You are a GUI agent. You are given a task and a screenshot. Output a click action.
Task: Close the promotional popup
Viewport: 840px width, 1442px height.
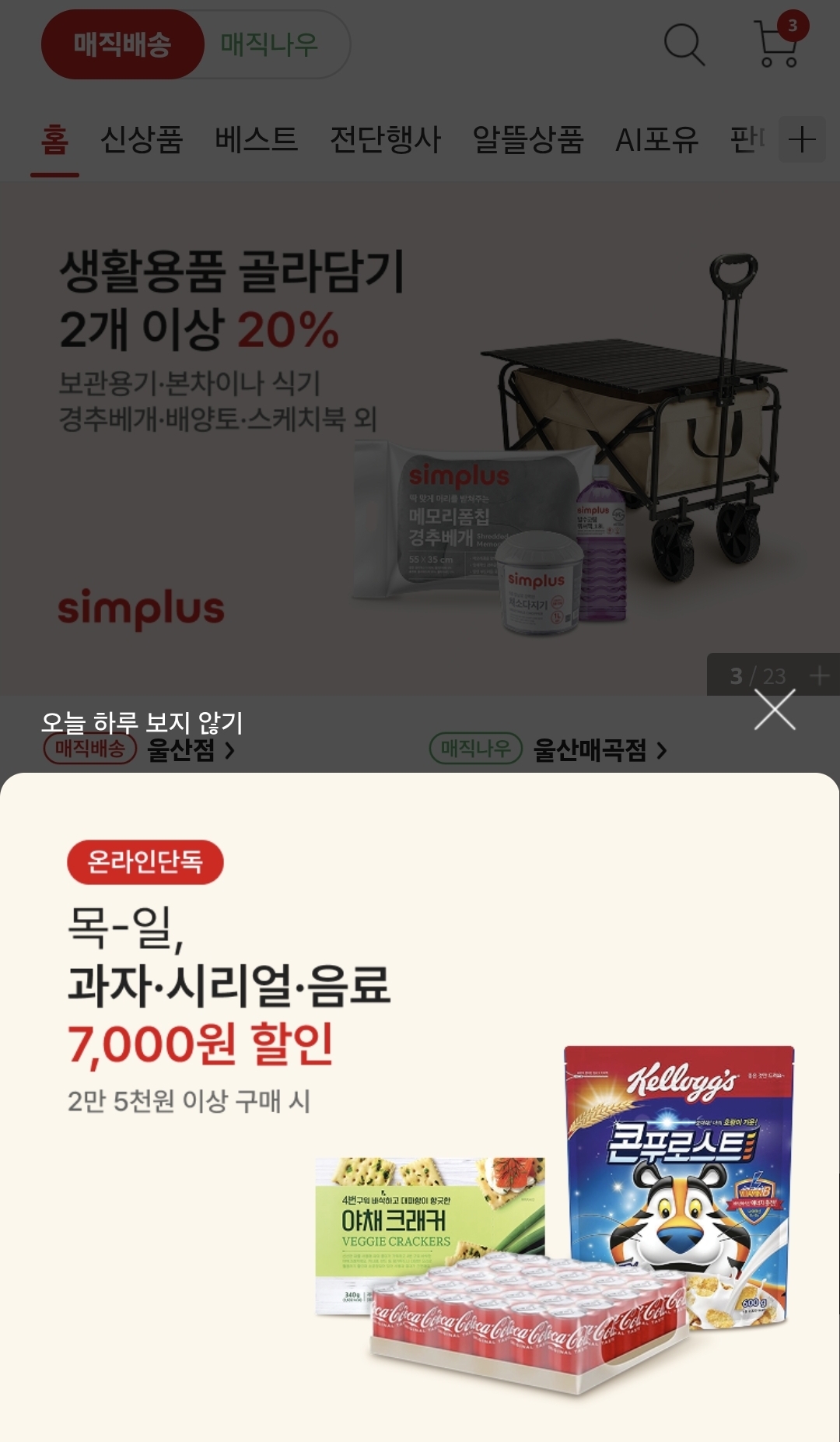coord(775,710)
